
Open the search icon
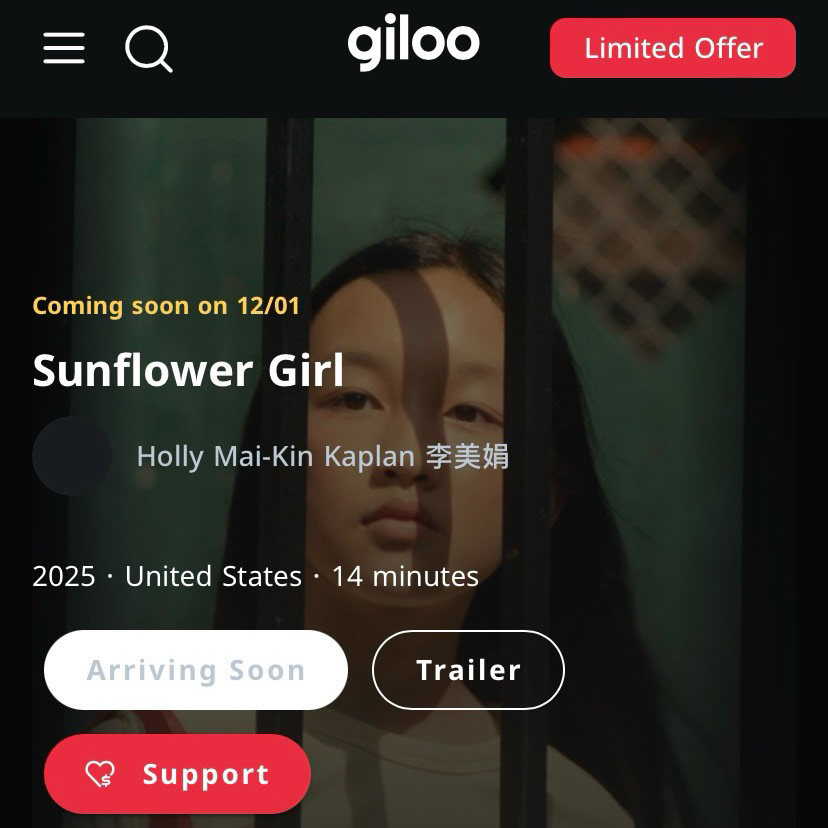pos(148,48)
